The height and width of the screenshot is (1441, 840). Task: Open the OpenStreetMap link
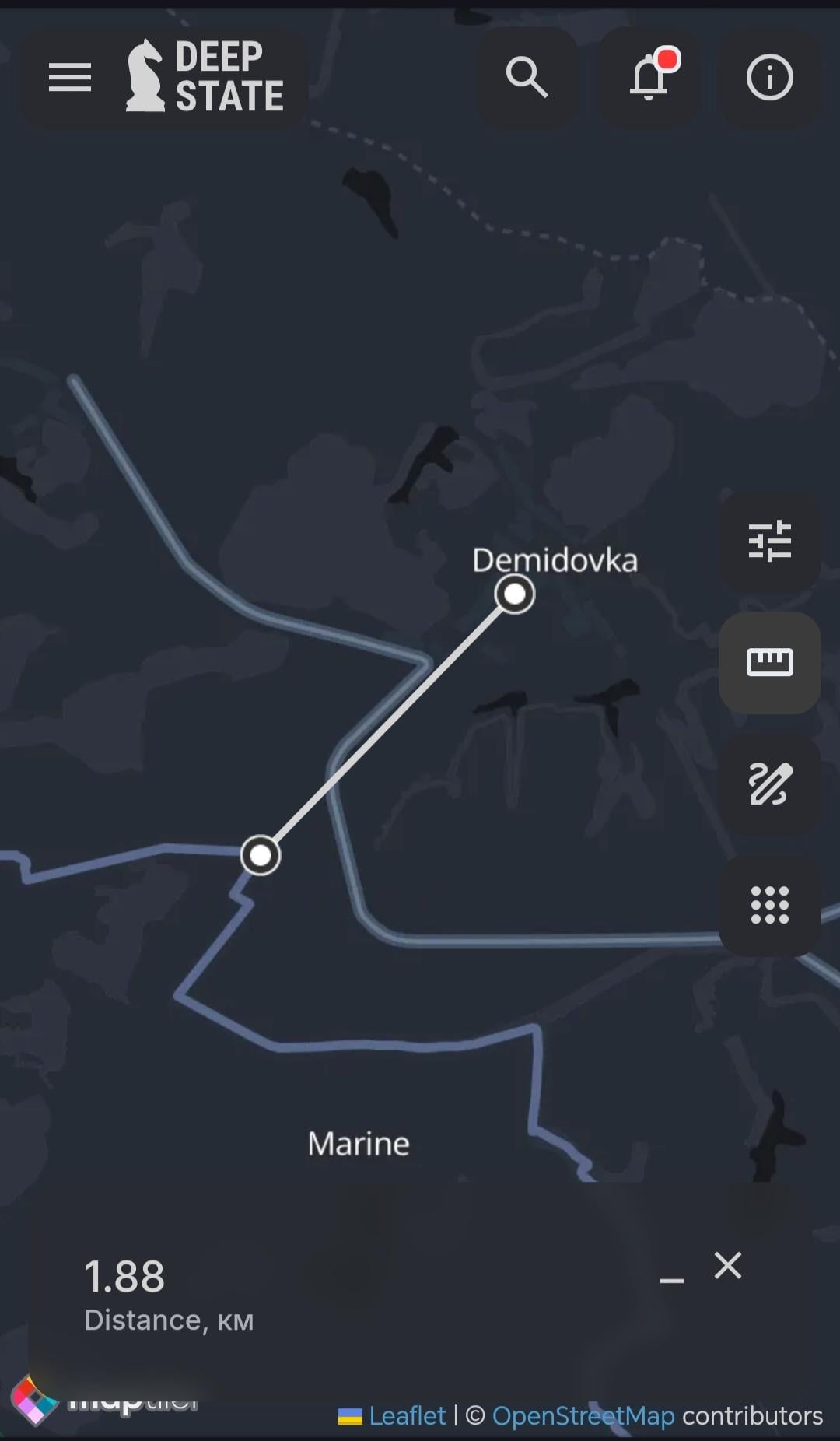coord(583,1415)
